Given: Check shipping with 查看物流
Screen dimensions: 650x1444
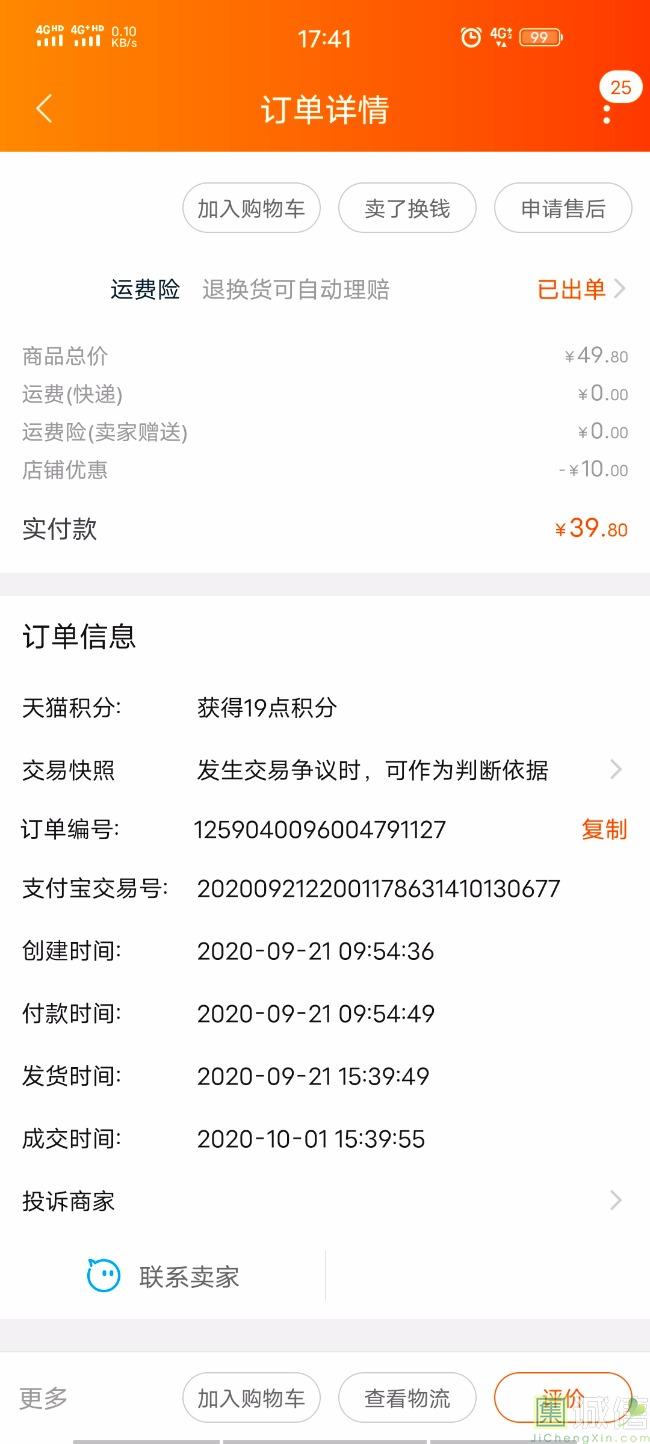Looking at the screenshot, I should coord(407,1398).
